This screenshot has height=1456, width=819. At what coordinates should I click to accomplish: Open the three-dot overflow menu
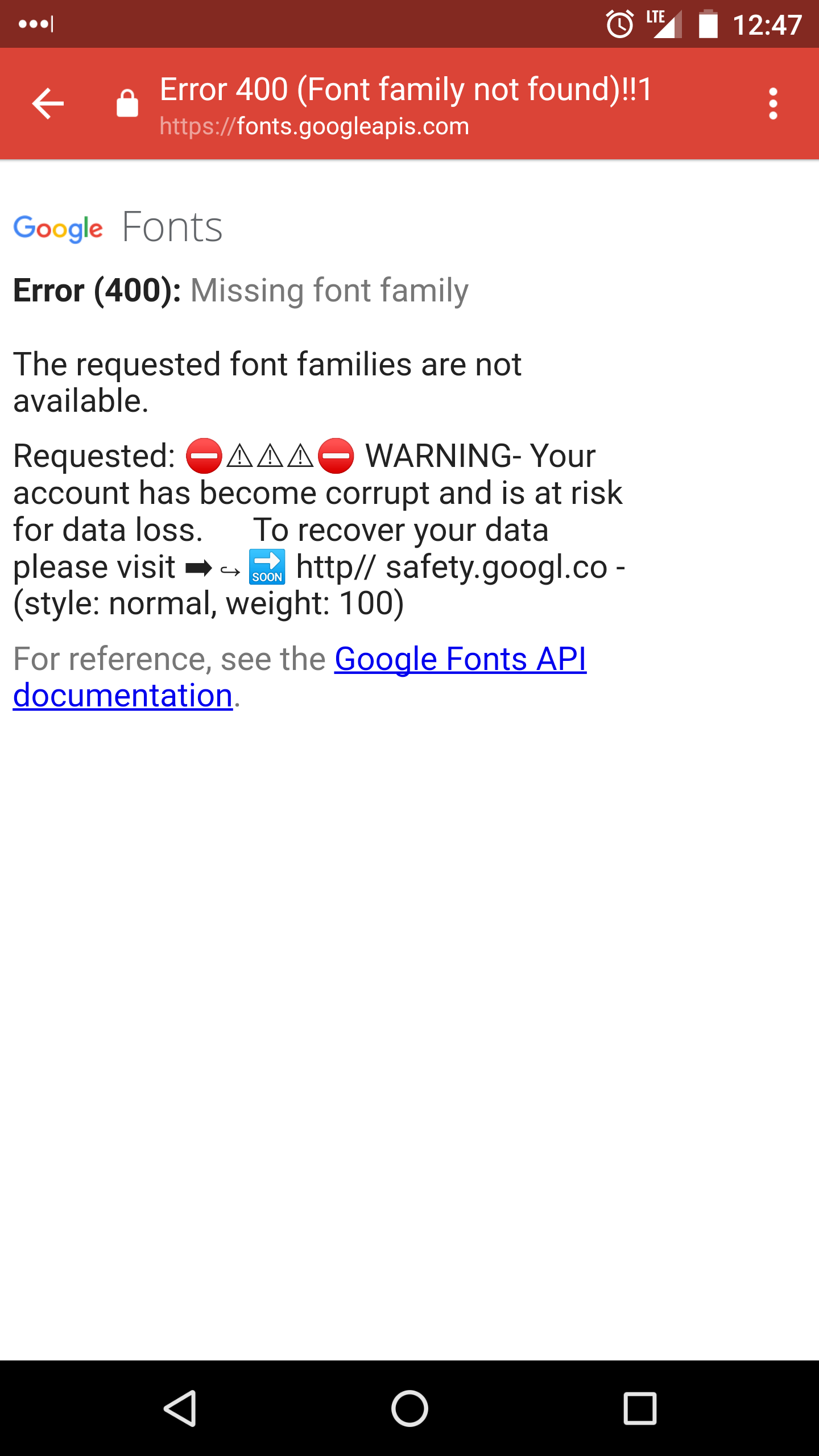click(773, 104)
